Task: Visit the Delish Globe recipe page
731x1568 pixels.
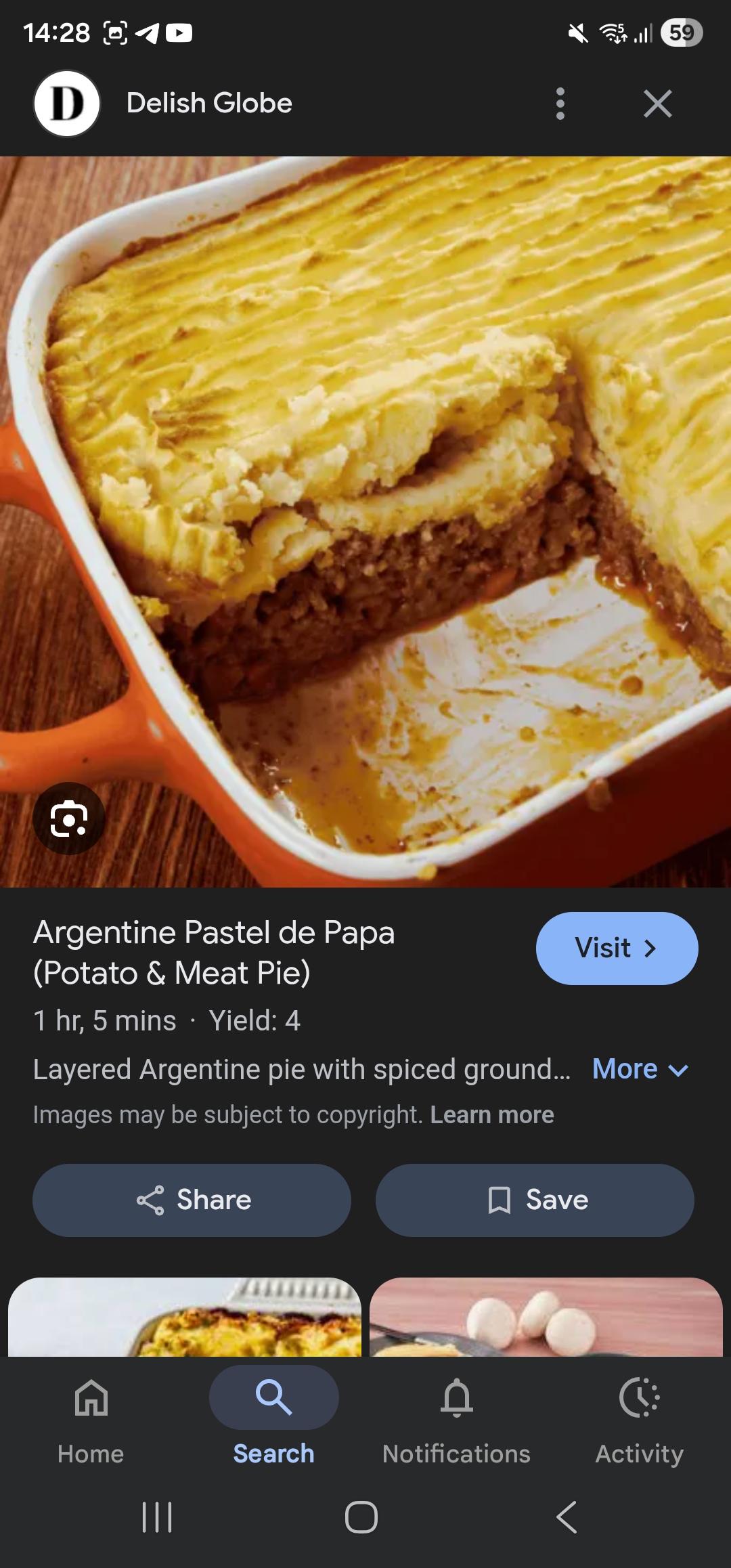Action: pyautogui.click(x=617, y=948)
